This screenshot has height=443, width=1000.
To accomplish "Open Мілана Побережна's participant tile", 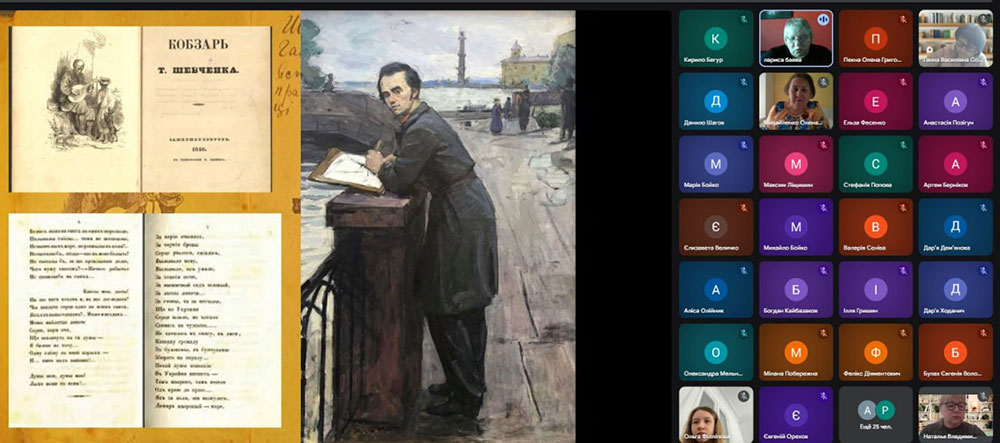I will (796, 352).
